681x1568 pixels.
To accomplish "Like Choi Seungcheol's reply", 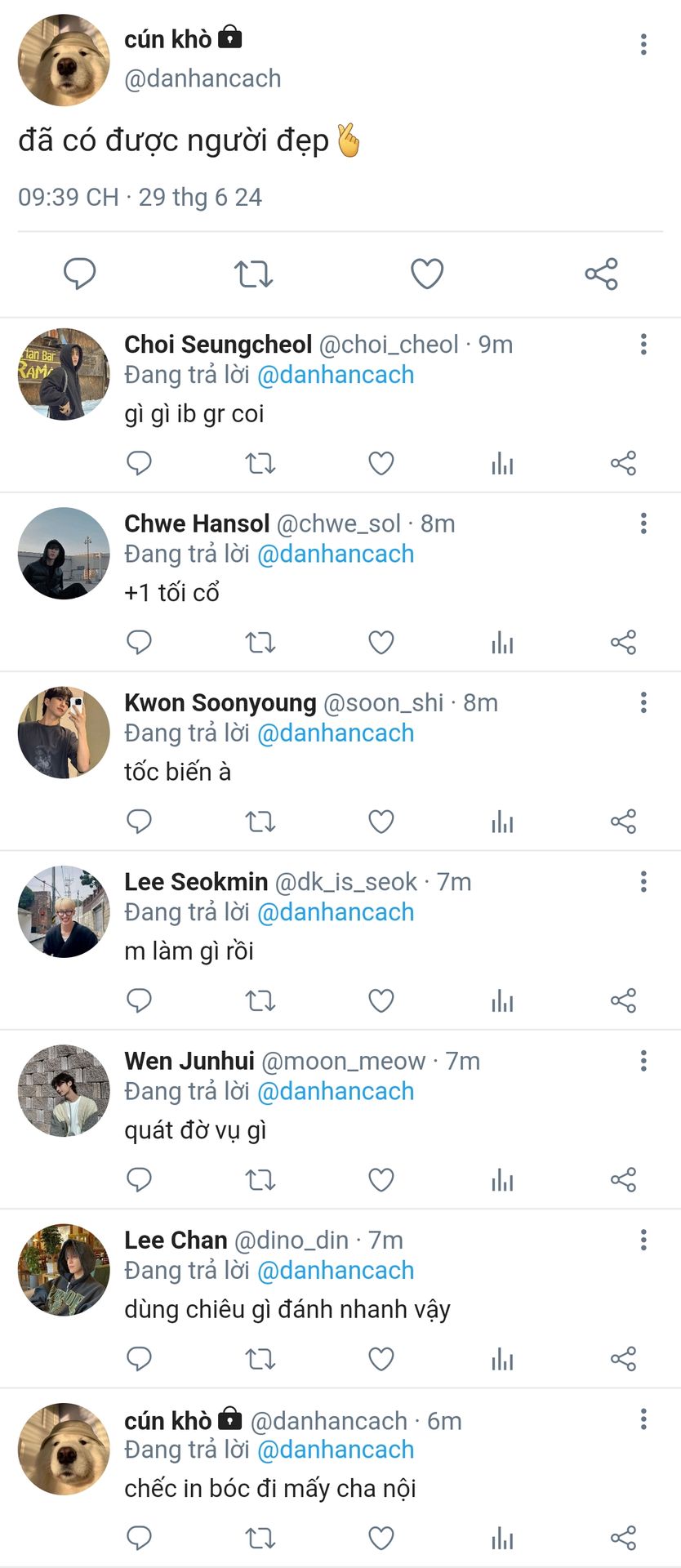I will (381, 464).
